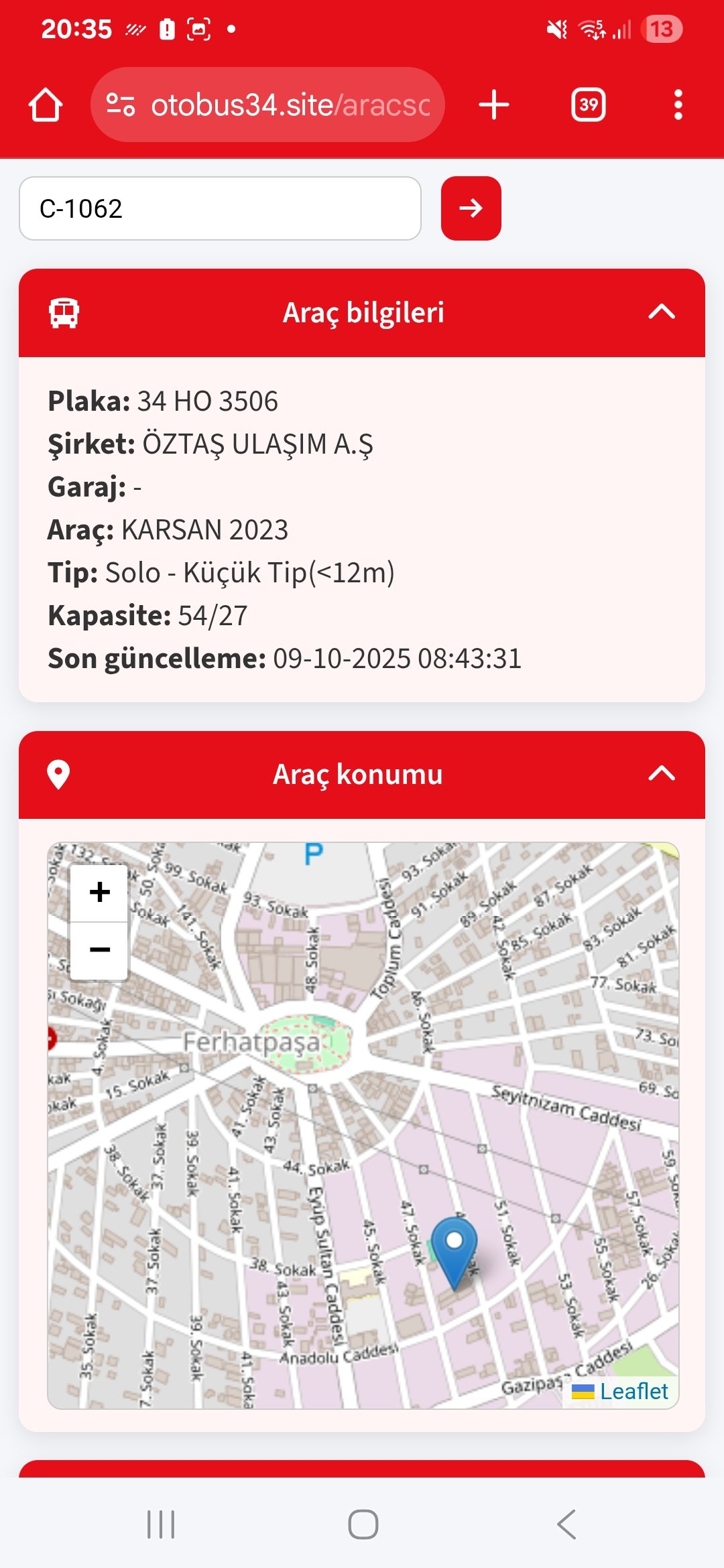Open the recent apps view
The height and width of the screenshot is (1568, 724).
tap(161, 1524)
